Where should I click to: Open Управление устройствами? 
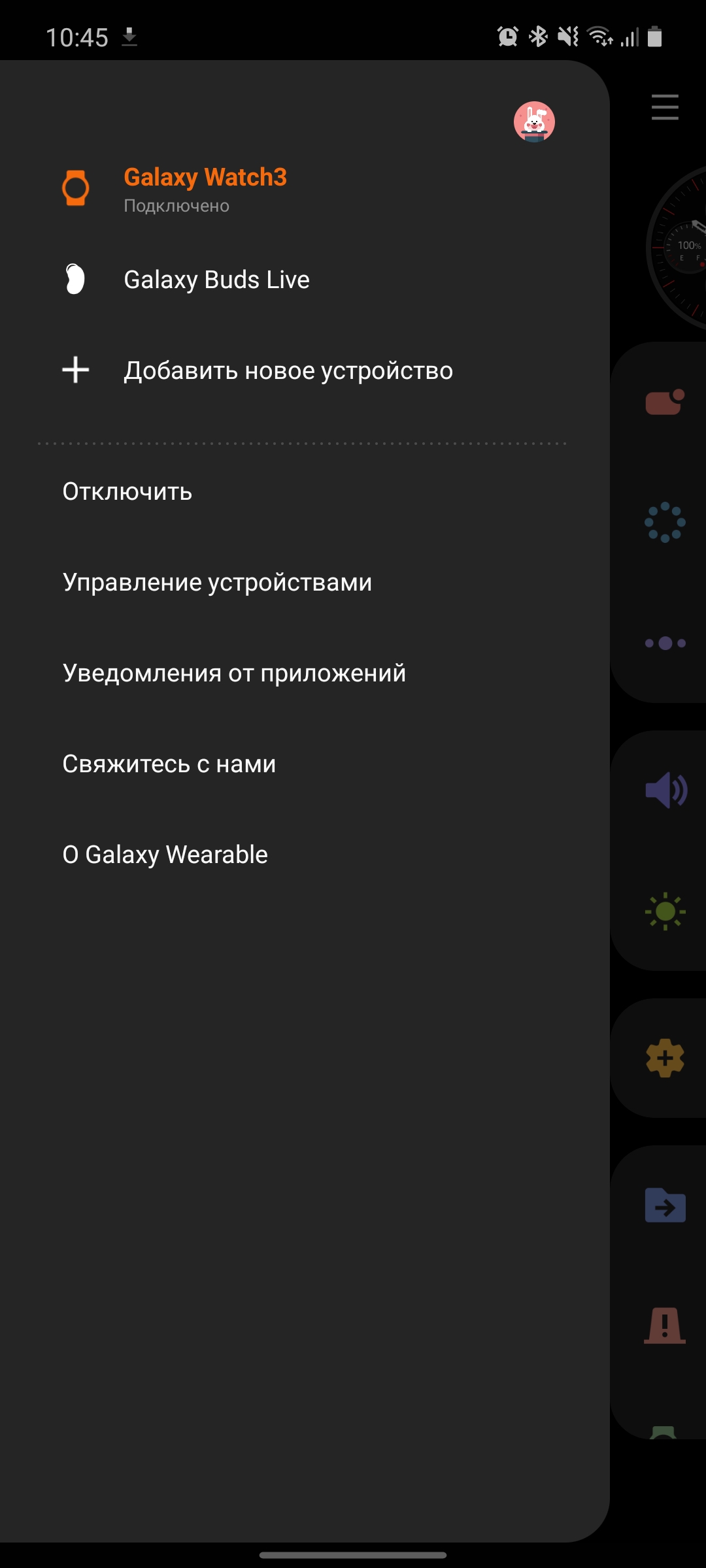click(217, 582)
